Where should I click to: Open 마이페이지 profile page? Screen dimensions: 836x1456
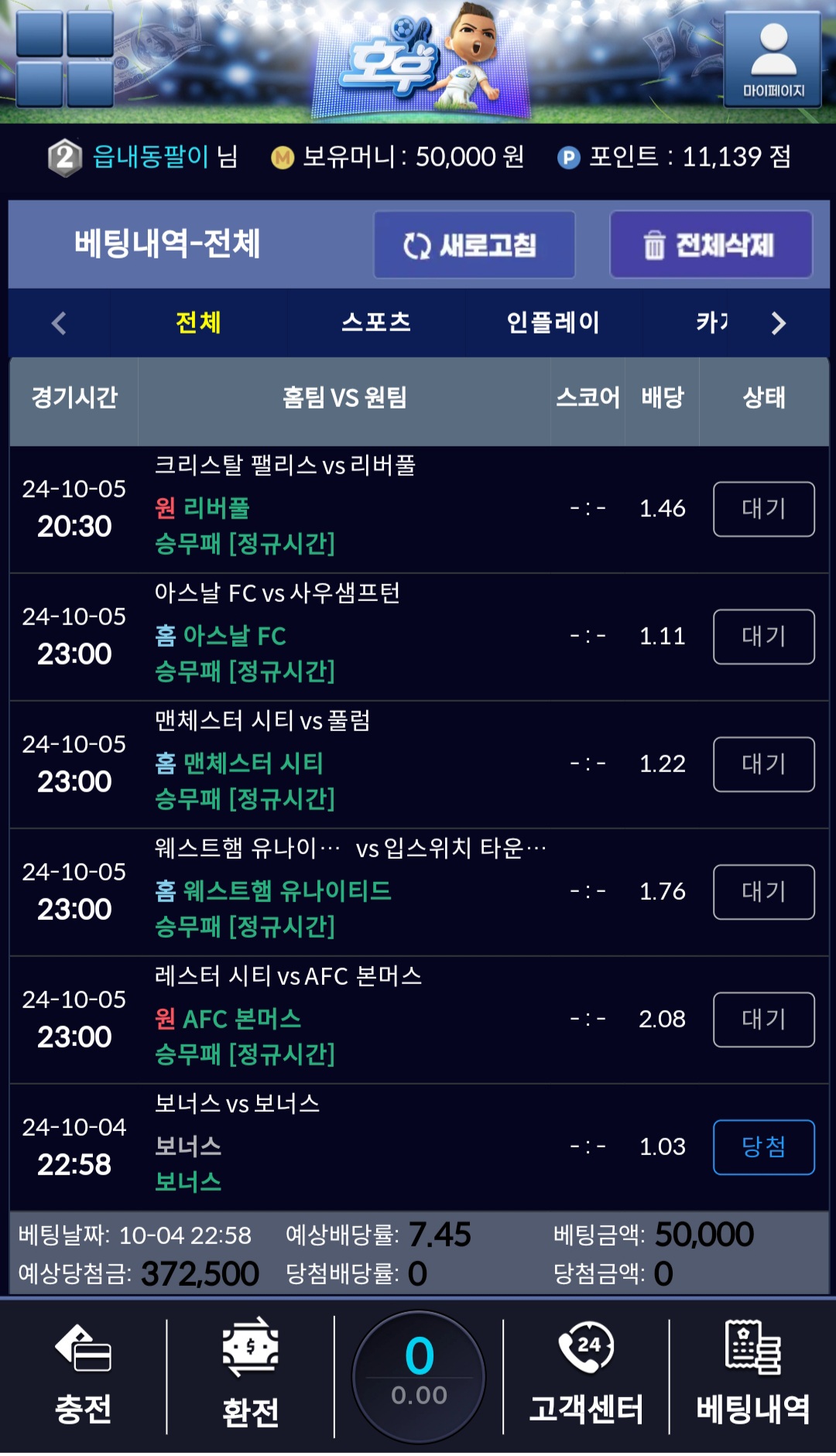pyautogui.click(x=773, y=60)
